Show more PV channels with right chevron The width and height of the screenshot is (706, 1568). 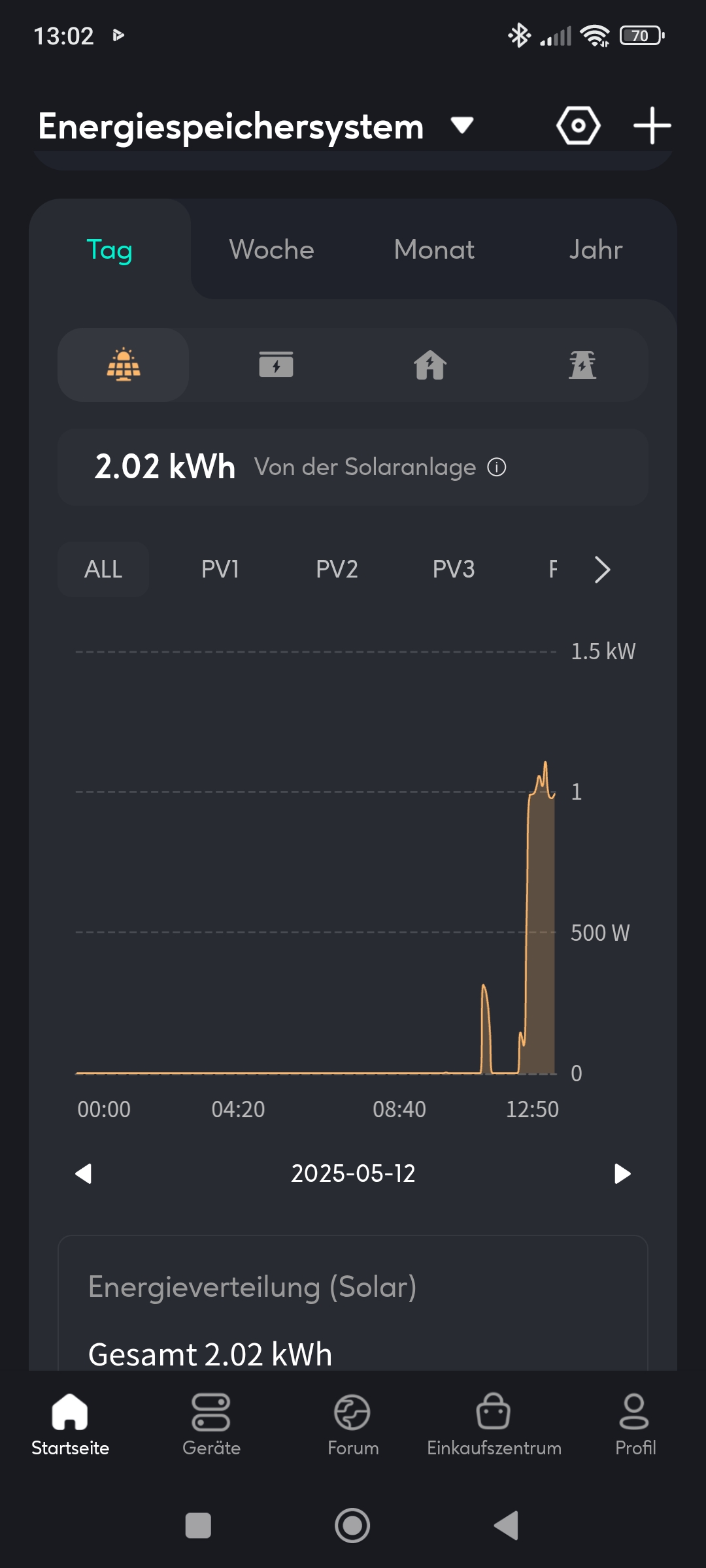click(602, 569)
